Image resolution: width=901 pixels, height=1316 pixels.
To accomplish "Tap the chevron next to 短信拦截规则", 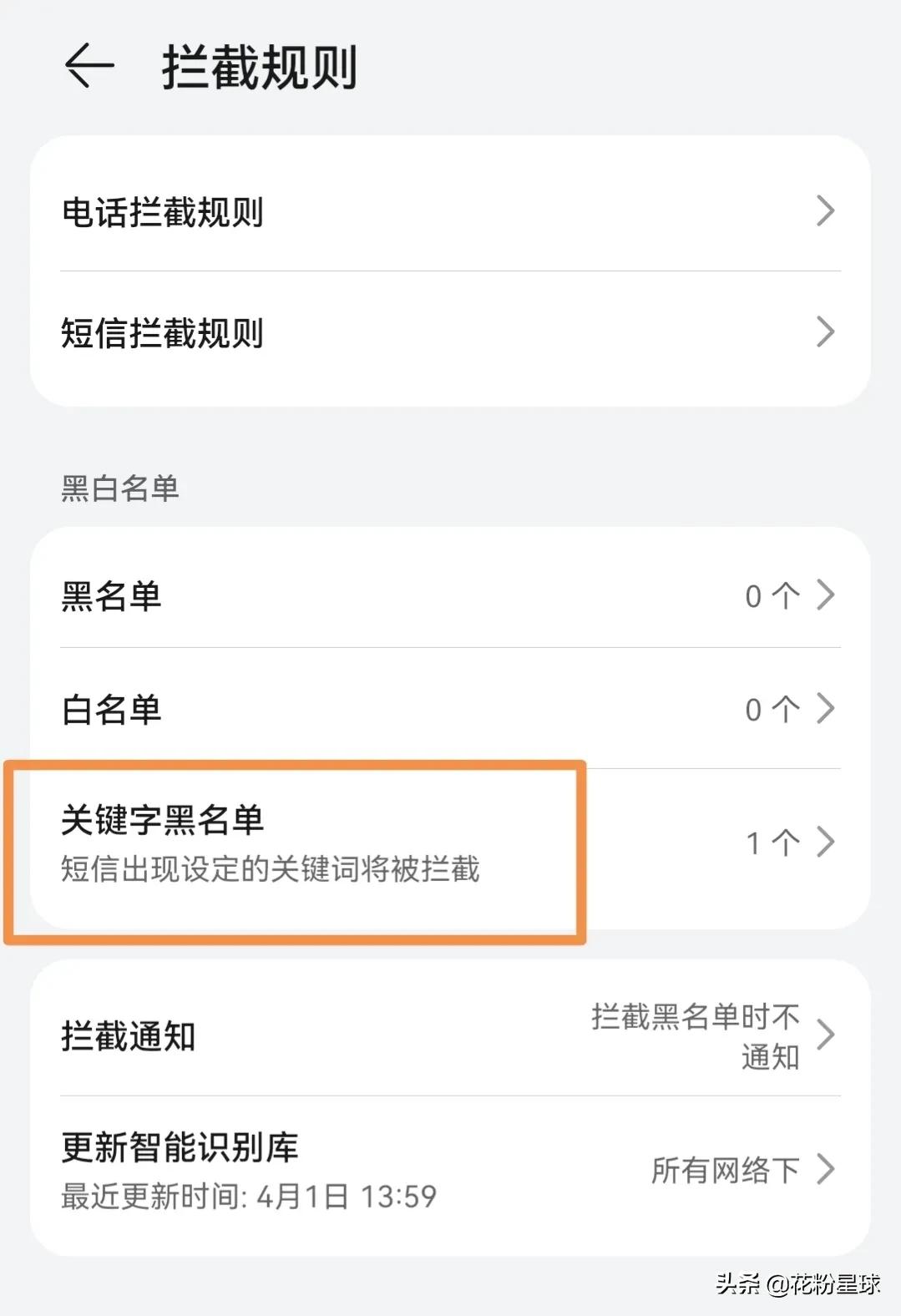I will (x=826, y=334).
